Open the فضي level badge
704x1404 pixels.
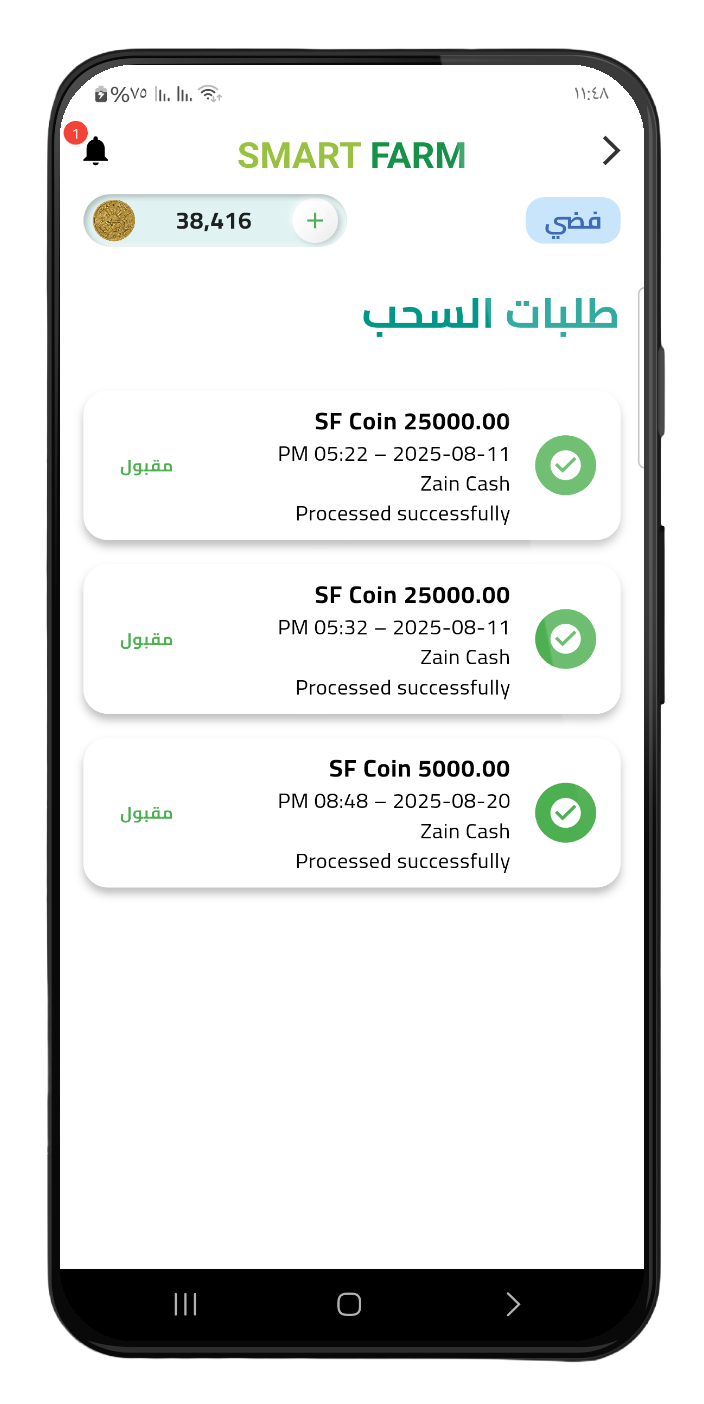click(x=573, y=220)
